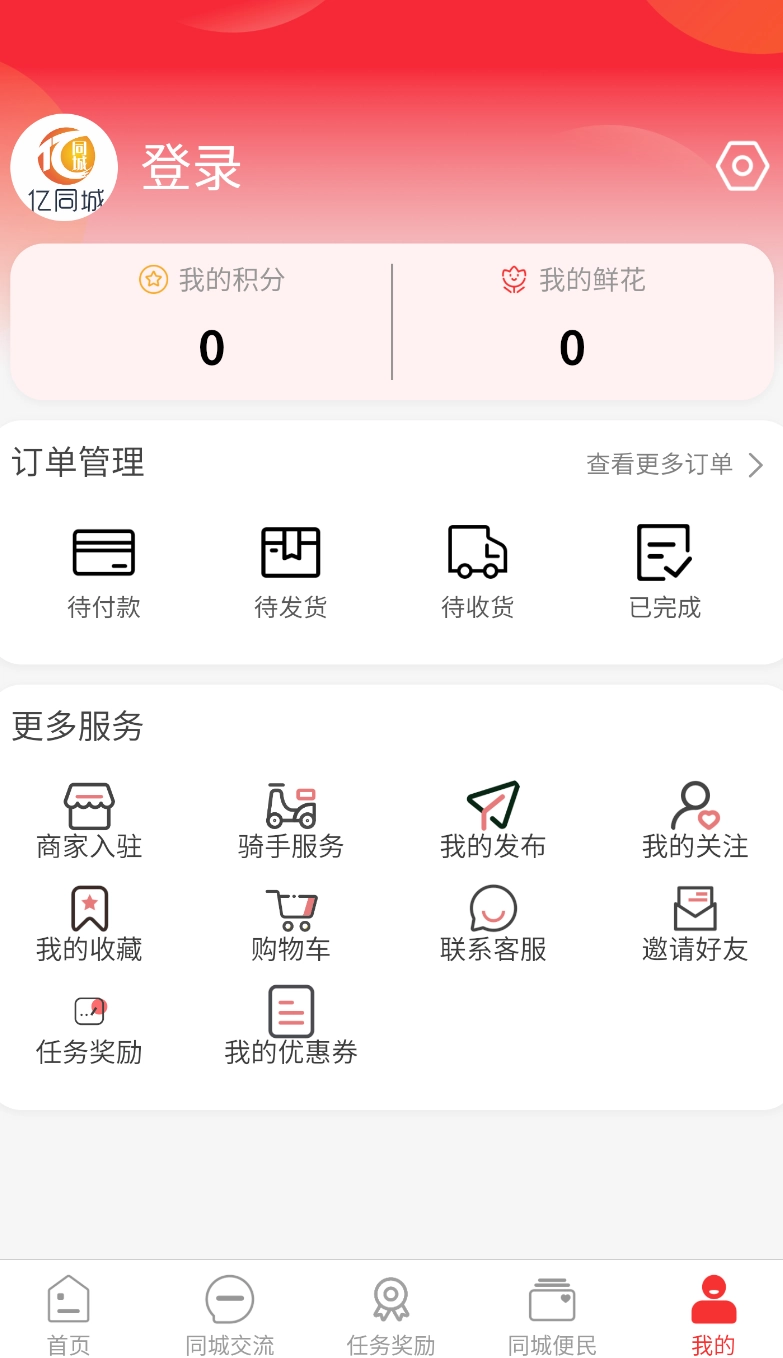Show 已完成 completed orders
This screenshot has height=1358, width=783.
point(665,571)
